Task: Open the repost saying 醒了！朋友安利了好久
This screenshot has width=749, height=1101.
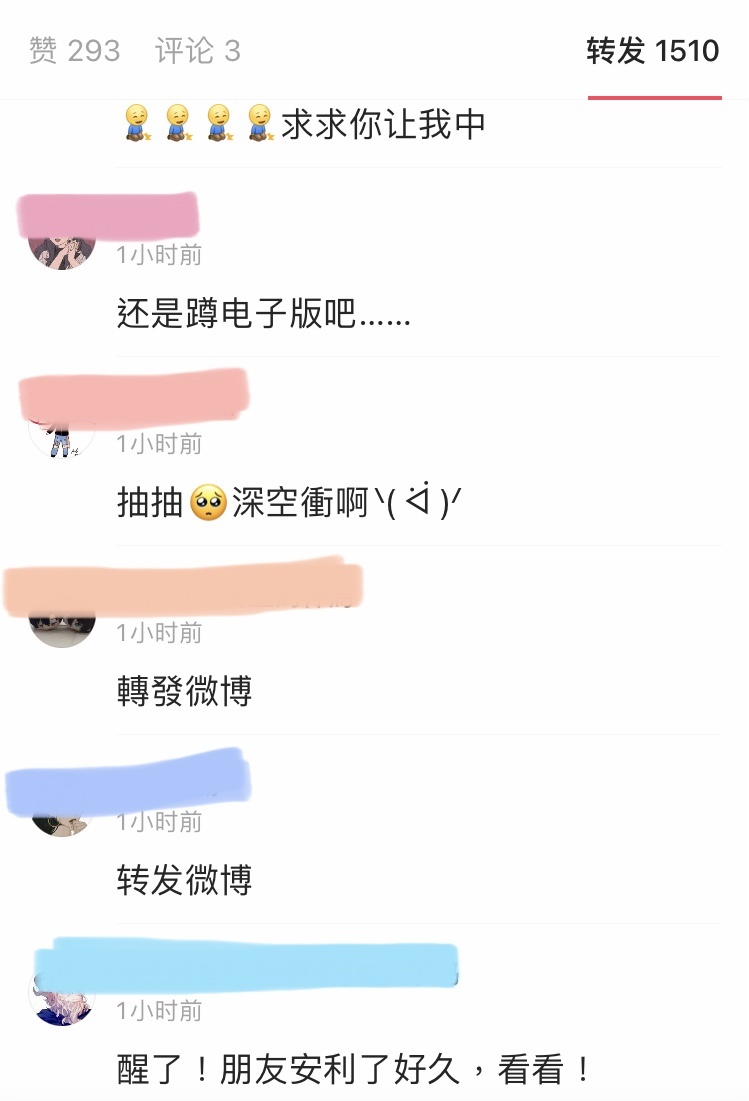Action: 355,1069
